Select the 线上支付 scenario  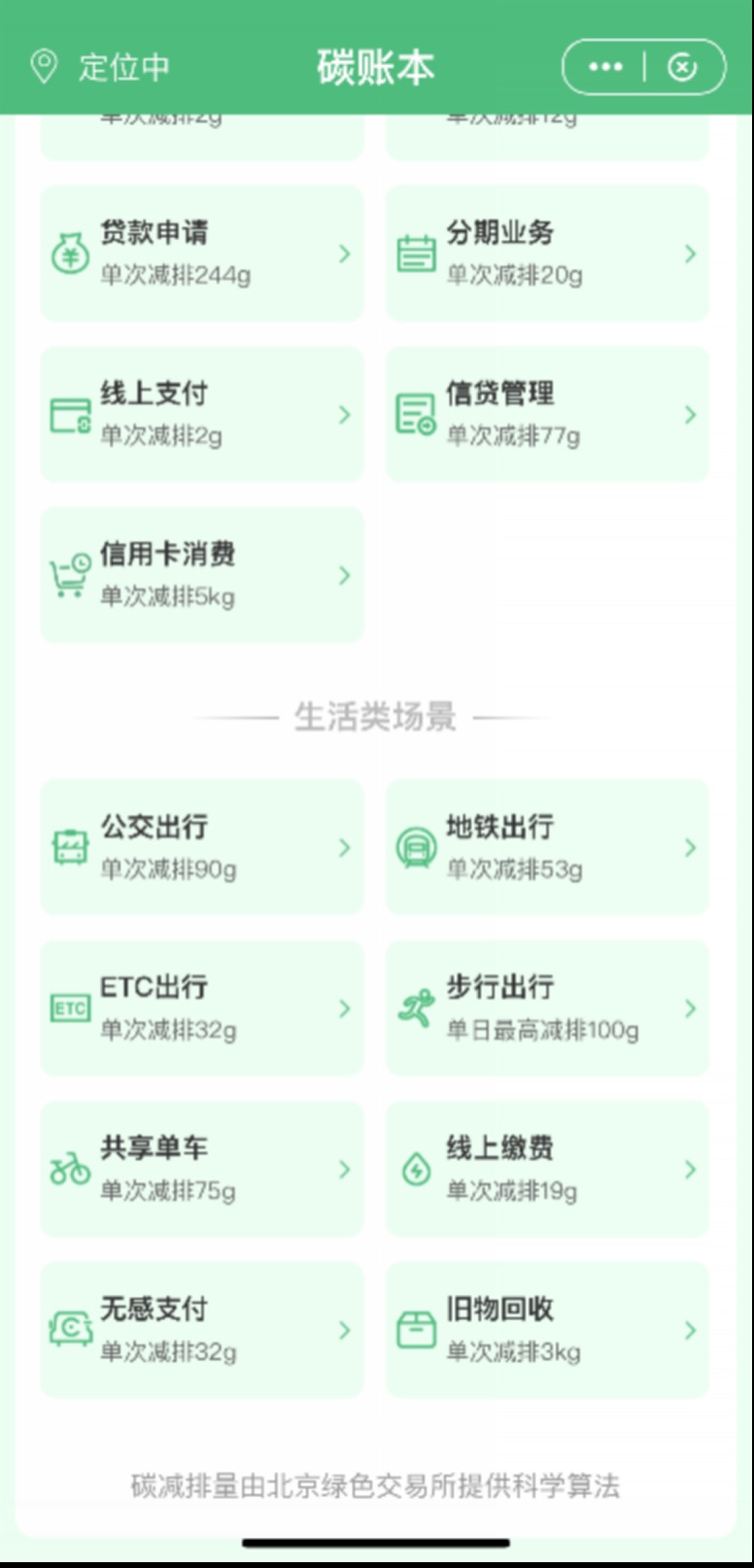point(202,415)
